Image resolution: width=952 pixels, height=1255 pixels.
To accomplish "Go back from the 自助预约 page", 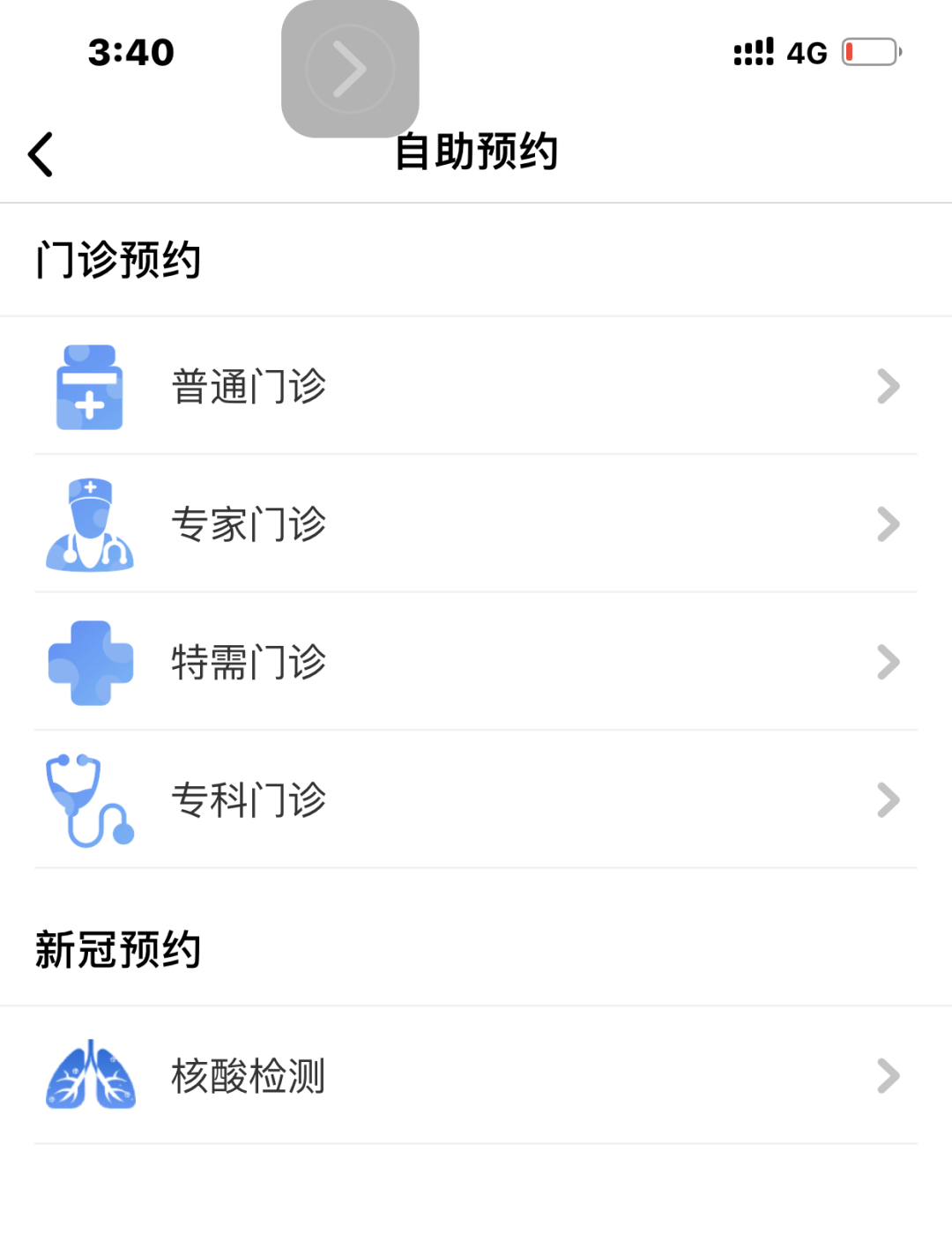I will (41, 154).
